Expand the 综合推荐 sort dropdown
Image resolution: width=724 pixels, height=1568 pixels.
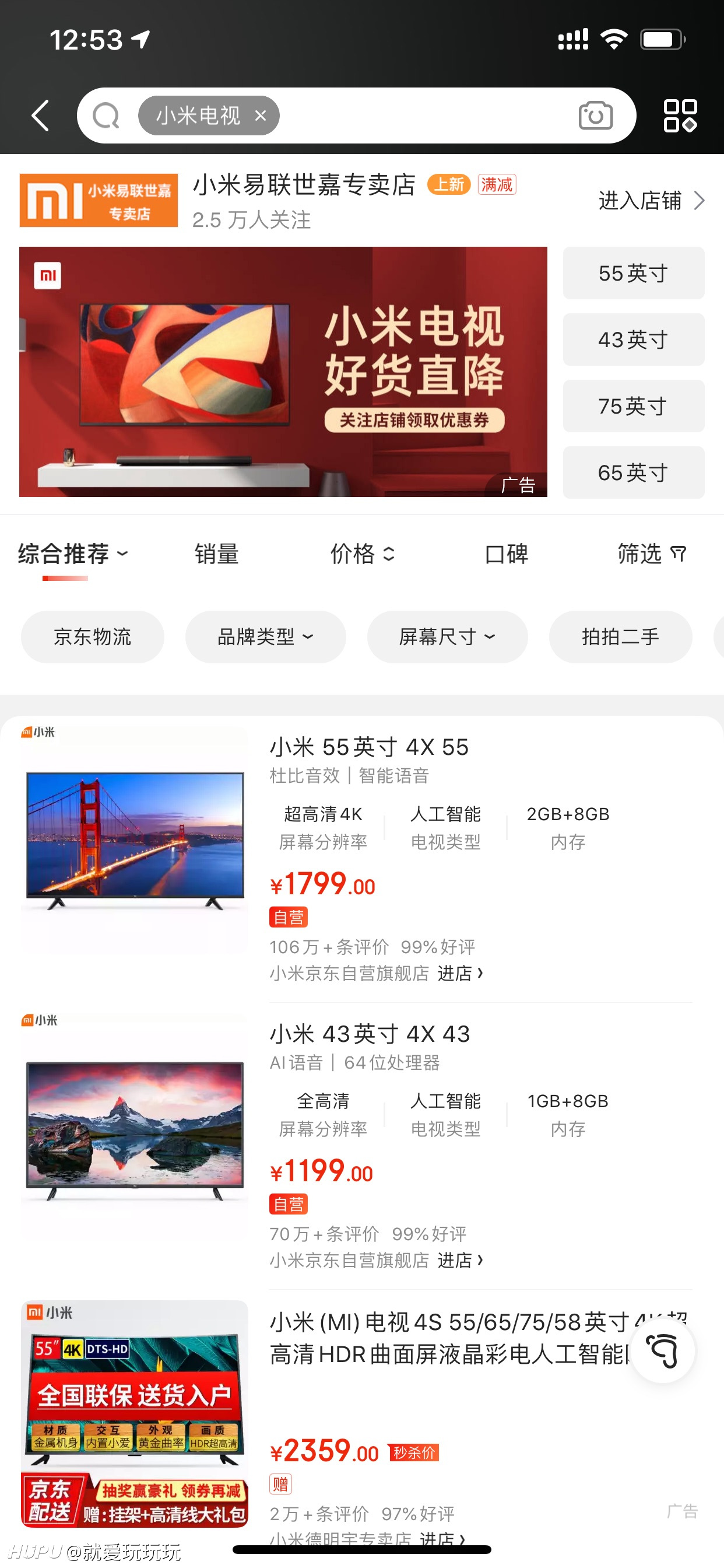pos(72,554)
